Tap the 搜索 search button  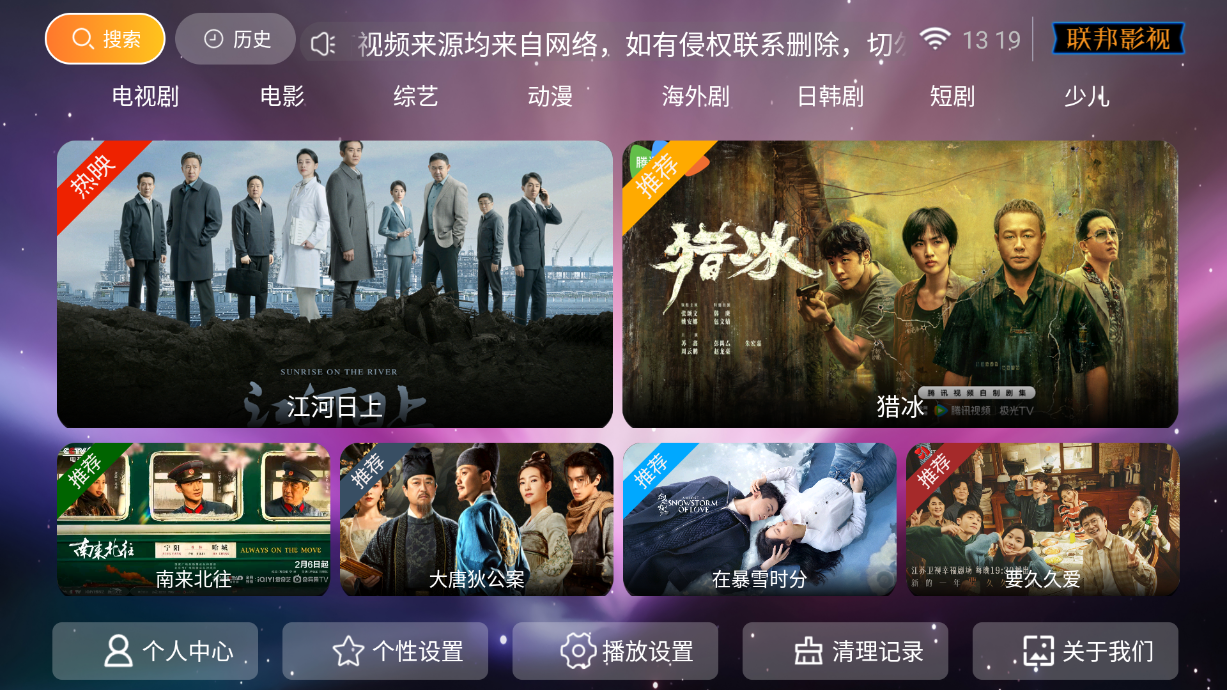(105, 39)
